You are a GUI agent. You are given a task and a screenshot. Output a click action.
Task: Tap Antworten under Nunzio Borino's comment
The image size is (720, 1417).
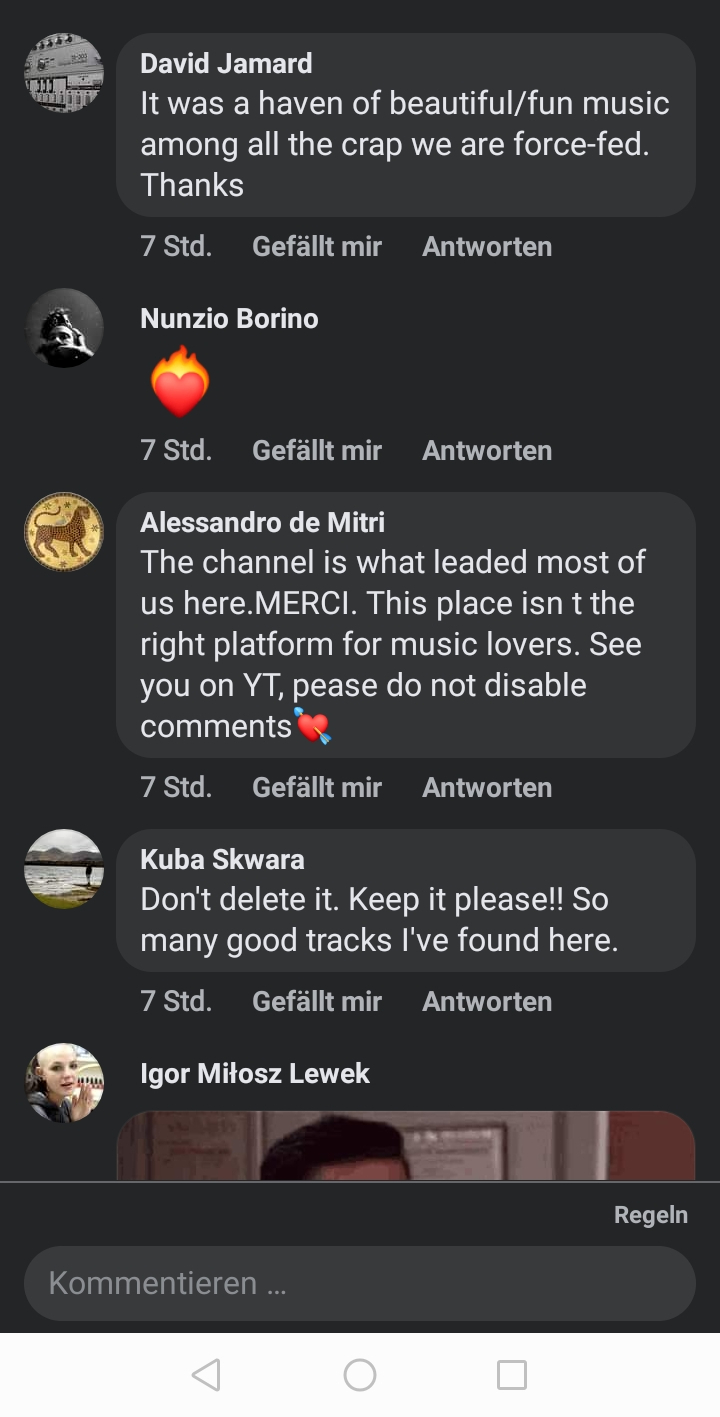click(x=486, y=450)
